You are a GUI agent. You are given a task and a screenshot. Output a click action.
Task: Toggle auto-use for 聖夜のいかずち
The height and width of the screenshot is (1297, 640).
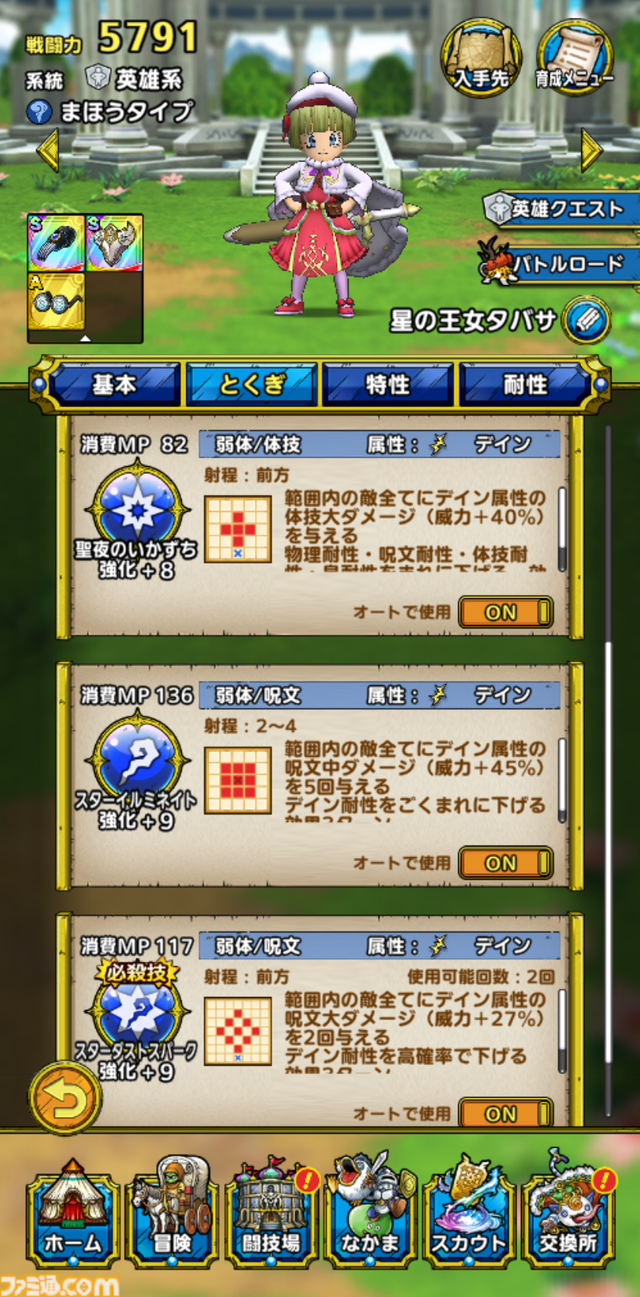pos(505,612)
